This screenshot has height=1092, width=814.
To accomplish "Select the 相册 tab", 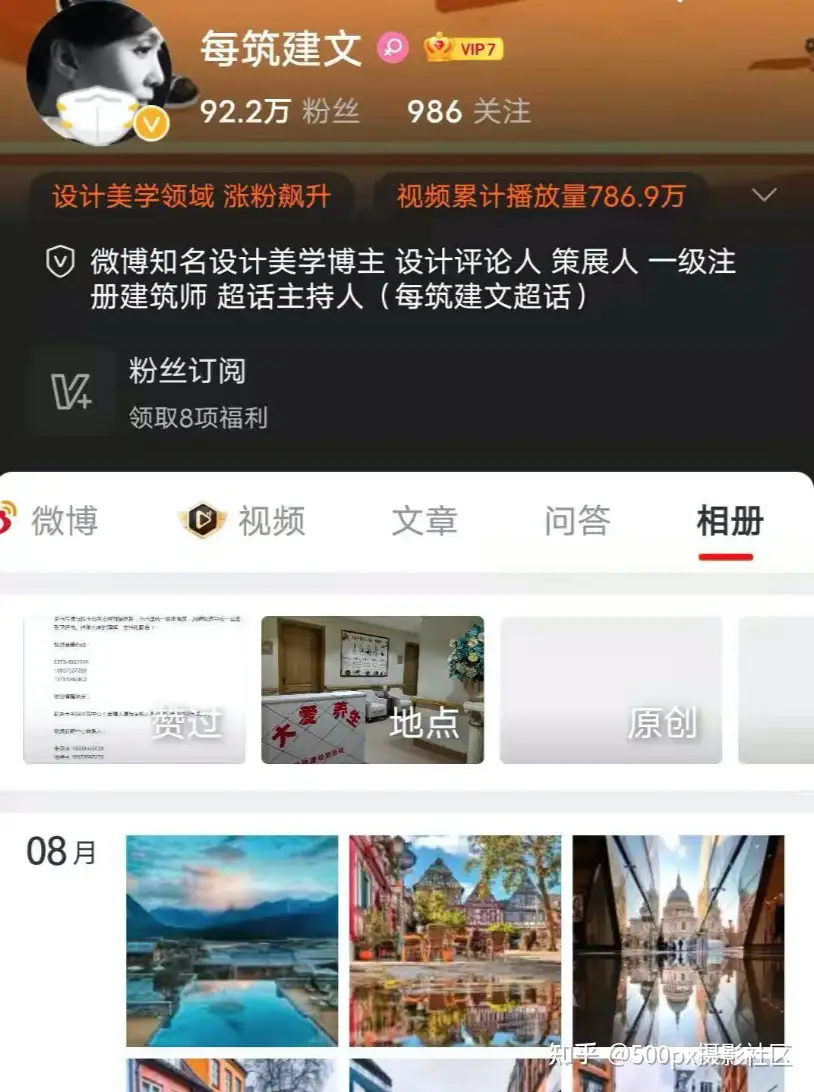I will [729, 521].
